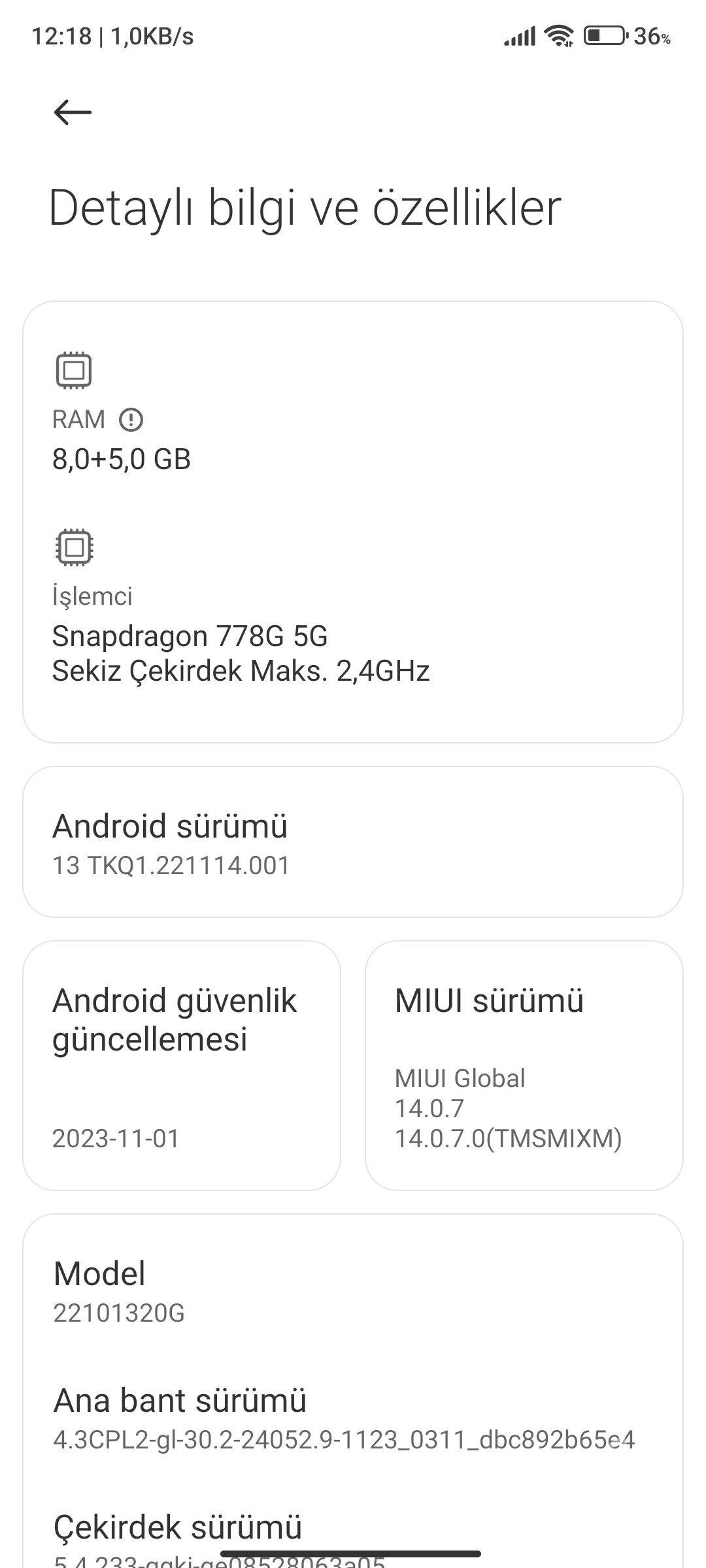706x1568 pixels.
Task: Tap the 2023-11-01 security patch date
Action: click(116, 1139)
